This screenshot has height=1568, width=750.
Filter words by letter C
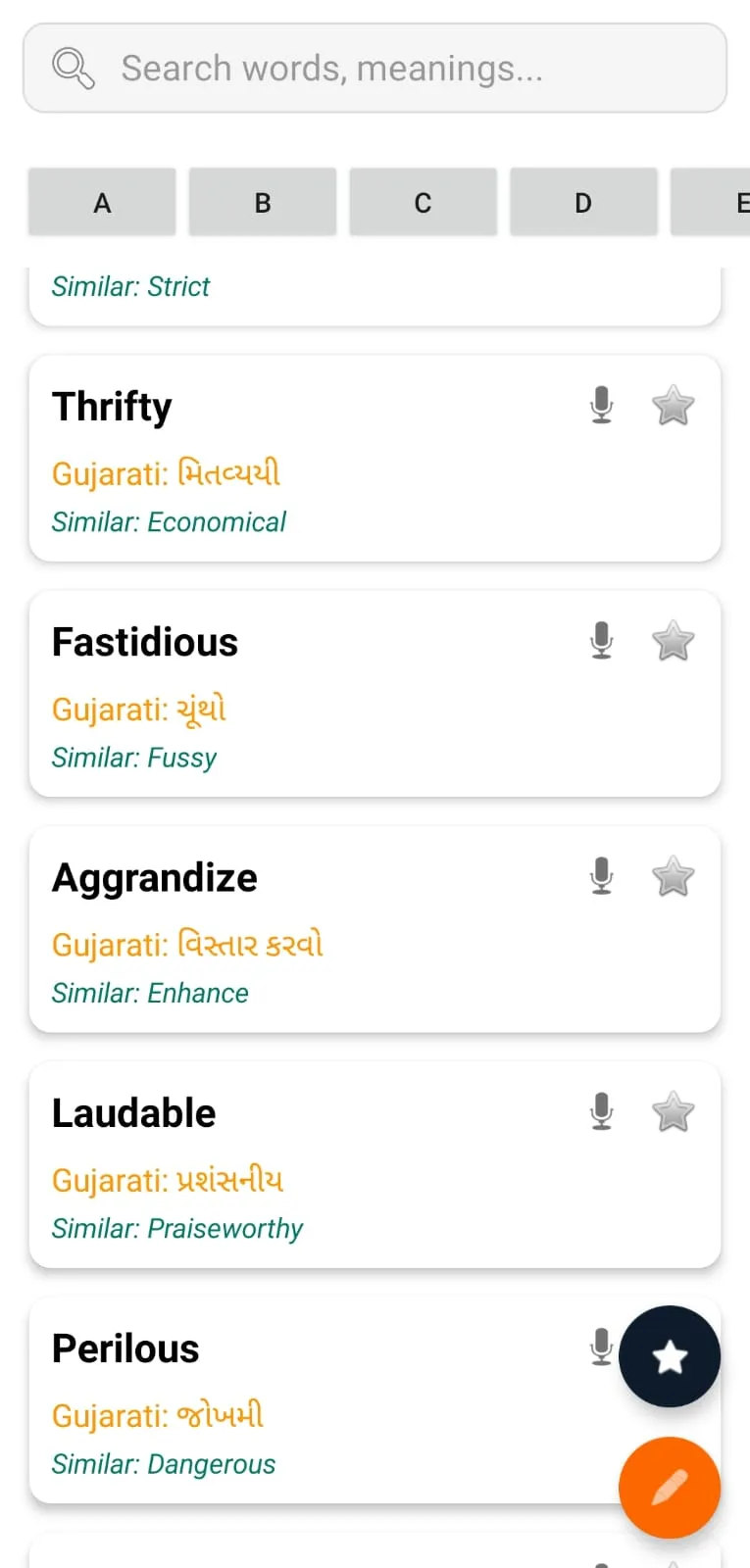pyautogui.click(x=423, y=203)
